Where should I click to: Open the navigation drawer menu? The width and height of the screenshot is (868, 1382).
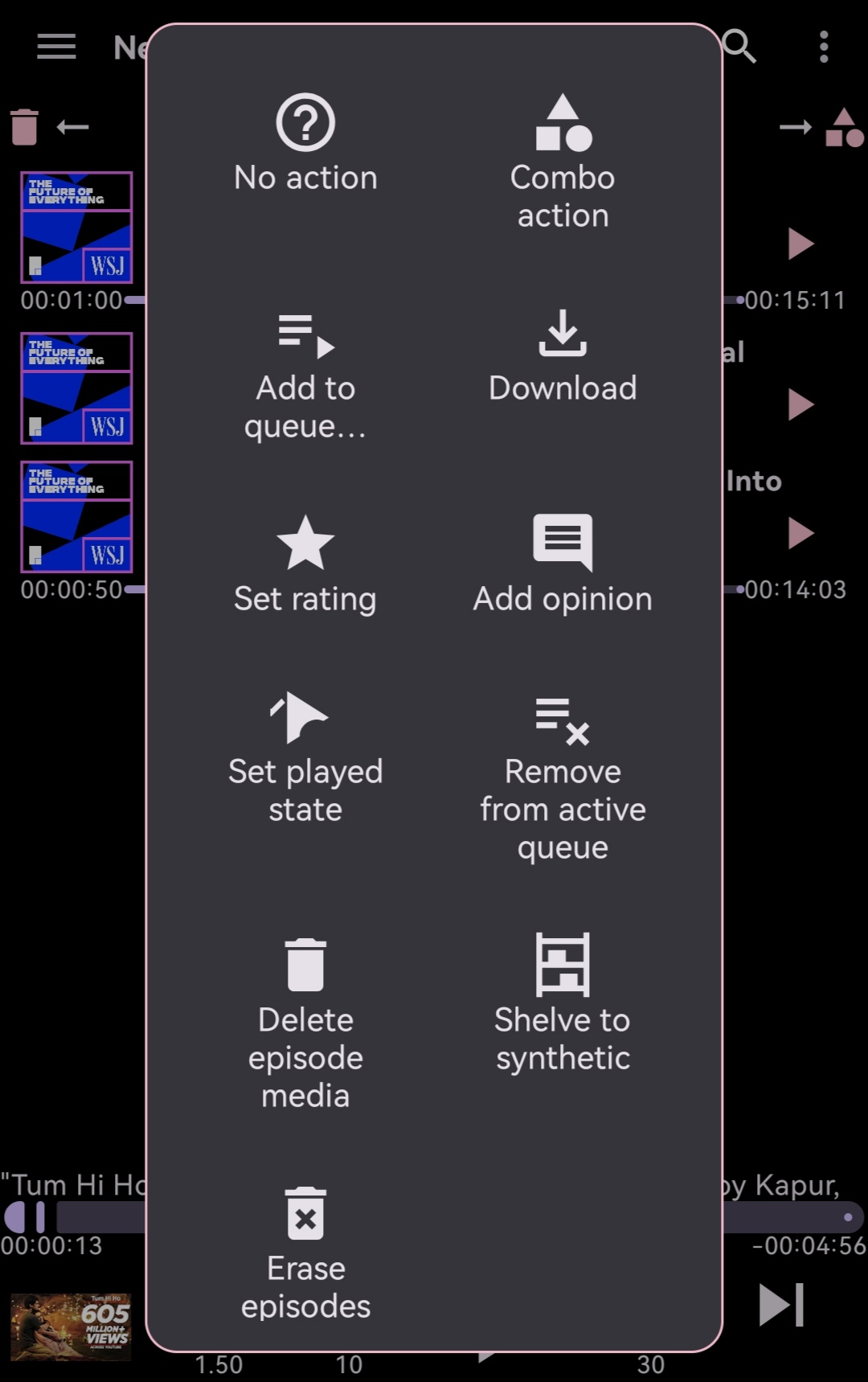coord(56,47)
